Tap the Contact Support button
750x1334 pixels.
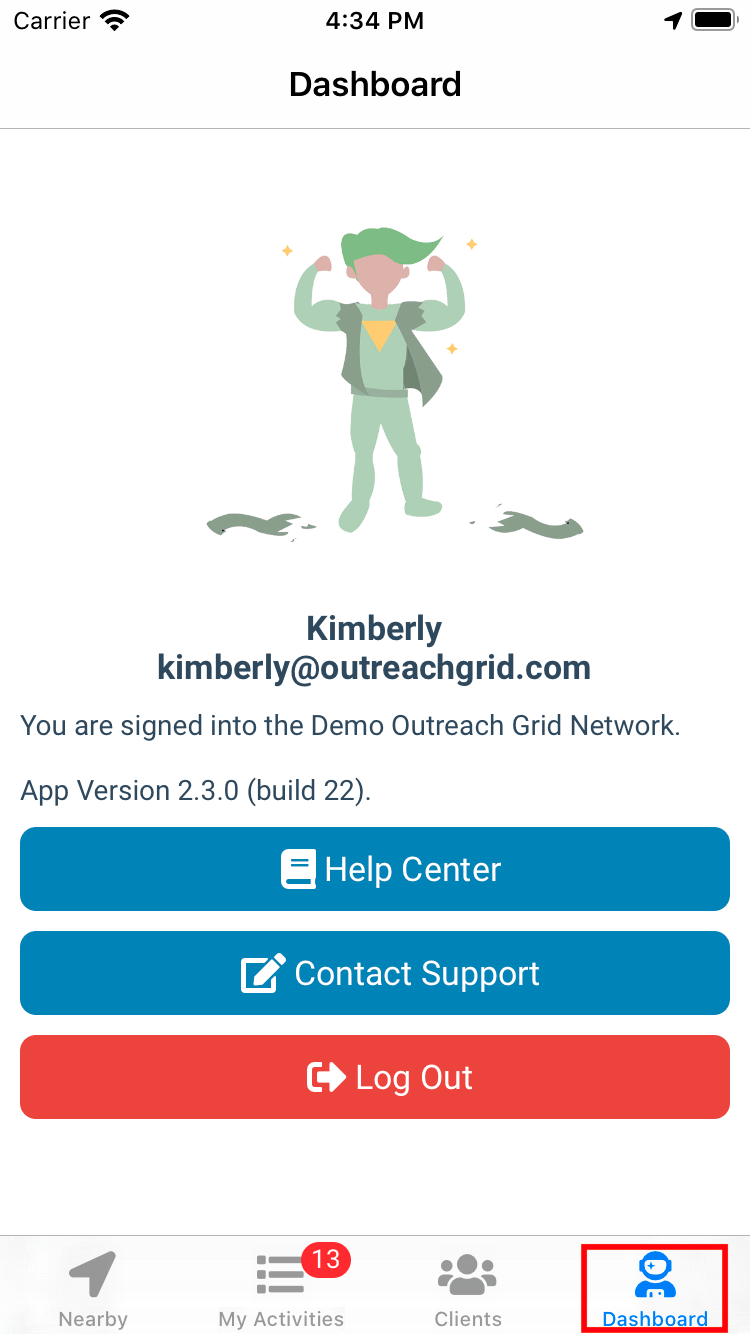[x=375, y=973]
